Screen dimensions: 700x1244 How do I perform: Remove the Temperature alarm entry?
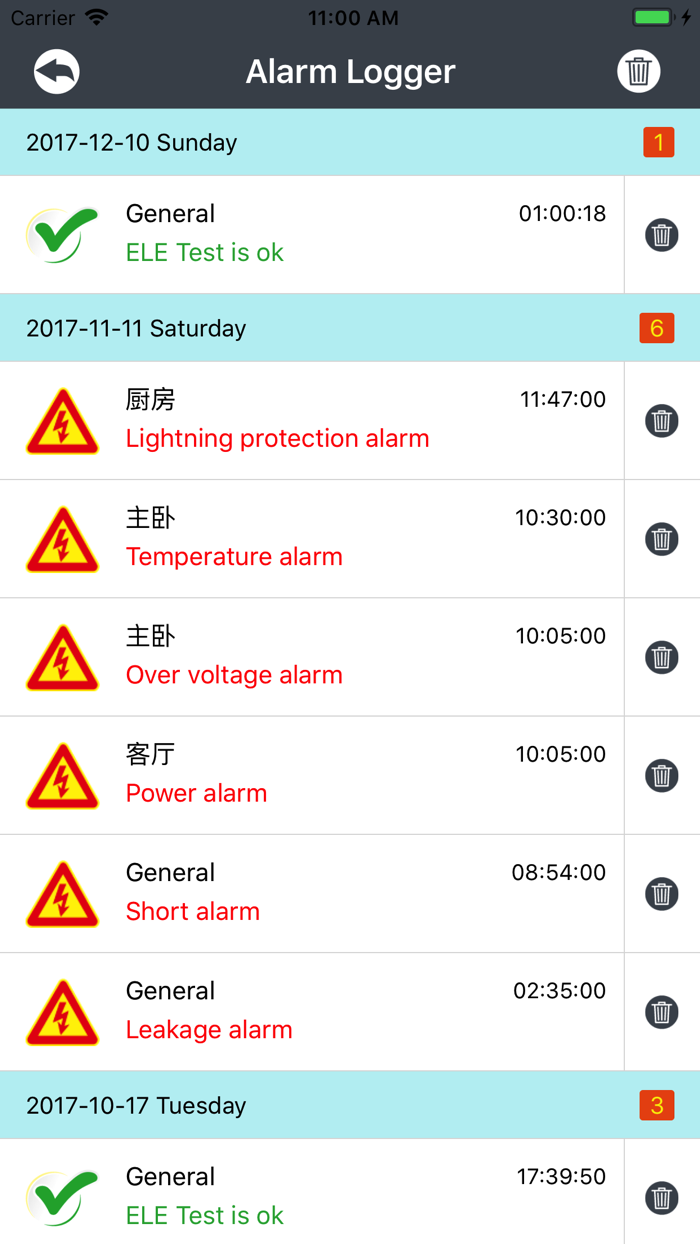661,539
